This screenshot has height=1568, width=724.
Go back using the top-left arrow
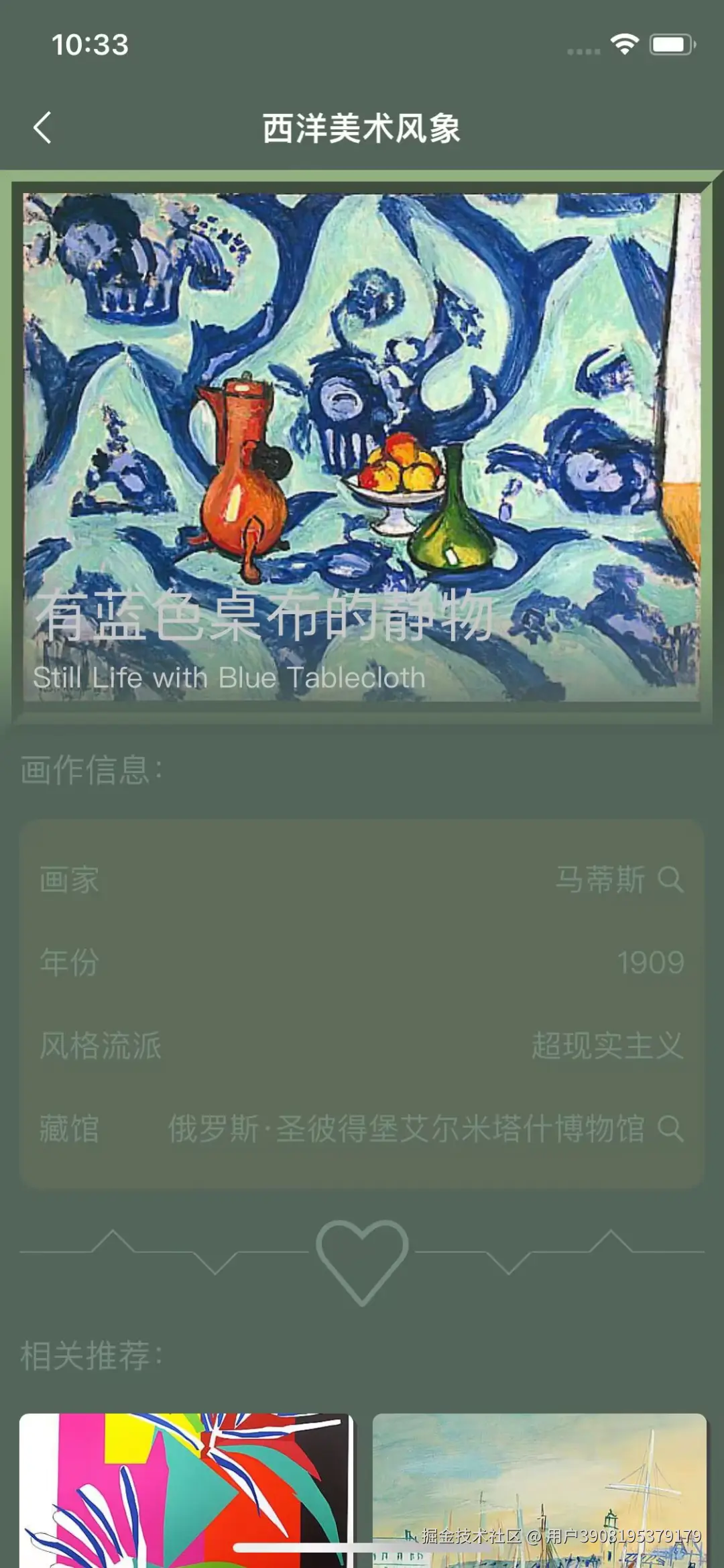[43, 127]
